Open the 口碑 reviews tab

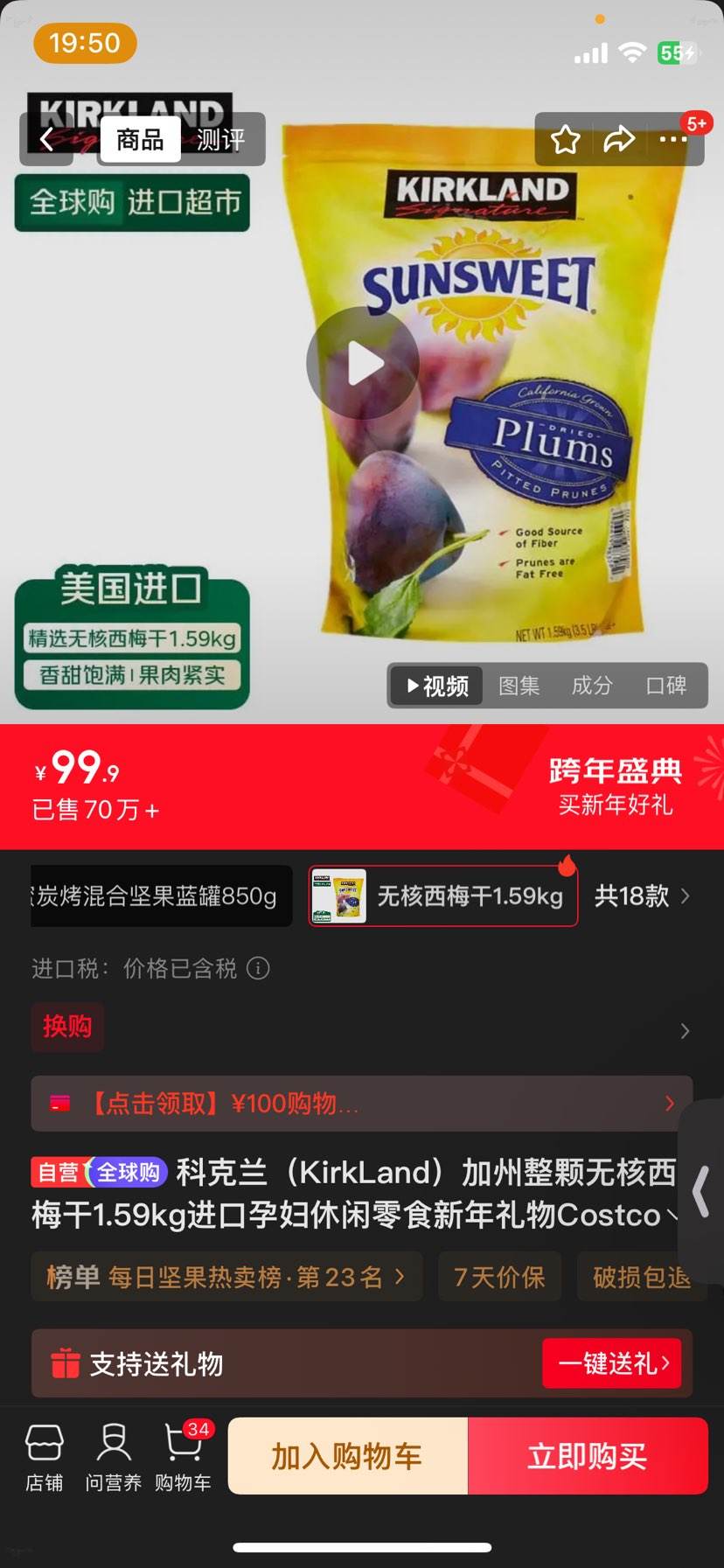(x=666, y=686)
